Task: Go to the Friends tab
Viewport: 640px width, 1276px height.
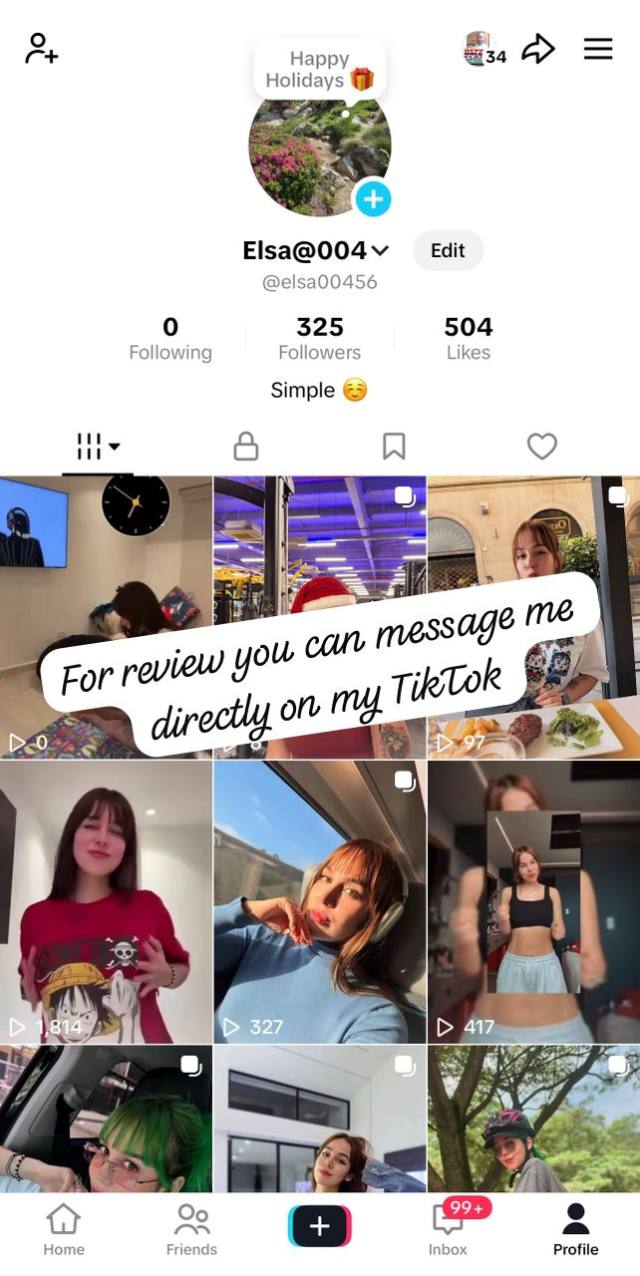Action: pyautogui.click(x=191, y=1230)
